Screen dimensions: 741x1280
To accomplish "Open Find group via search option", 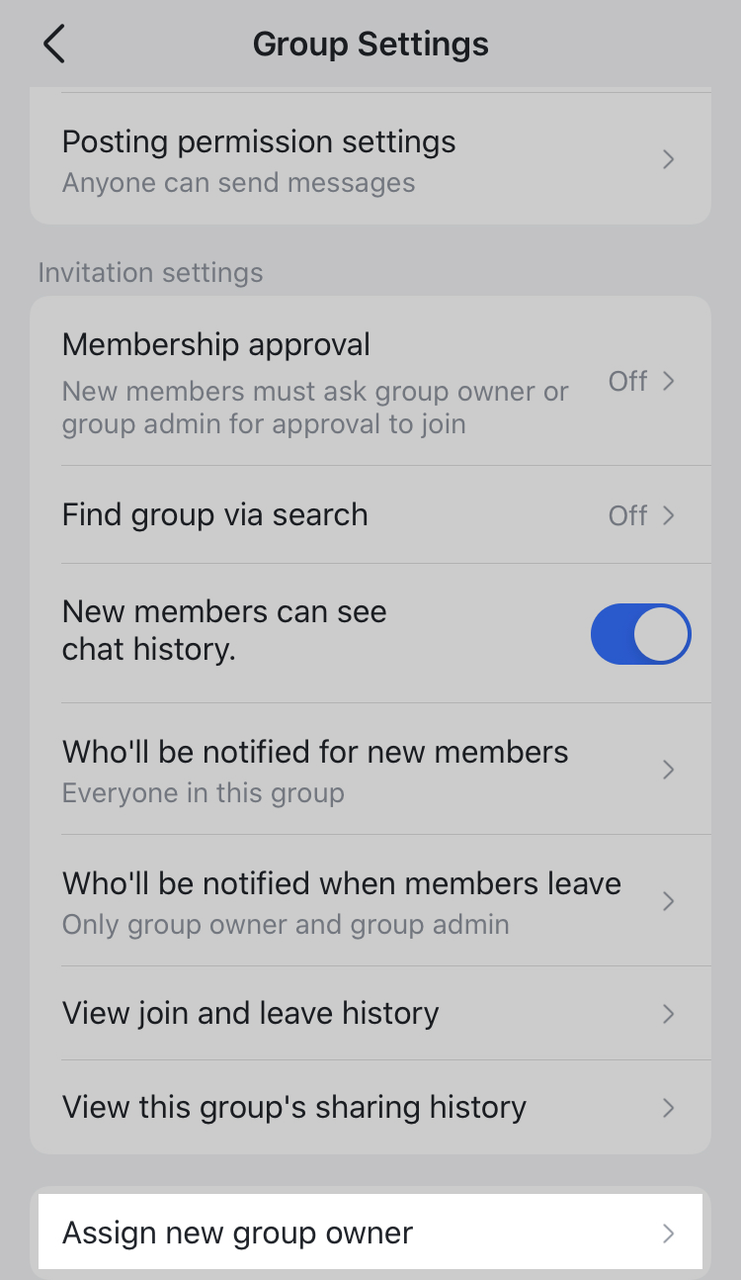I will tap(370, 515).
